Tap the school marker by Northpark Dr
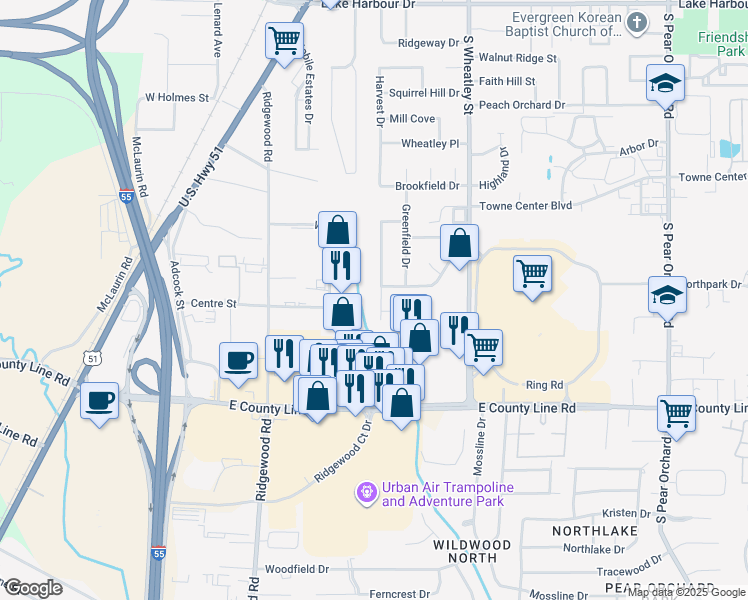This screenshot has width=748, height=600. point(667,297)
